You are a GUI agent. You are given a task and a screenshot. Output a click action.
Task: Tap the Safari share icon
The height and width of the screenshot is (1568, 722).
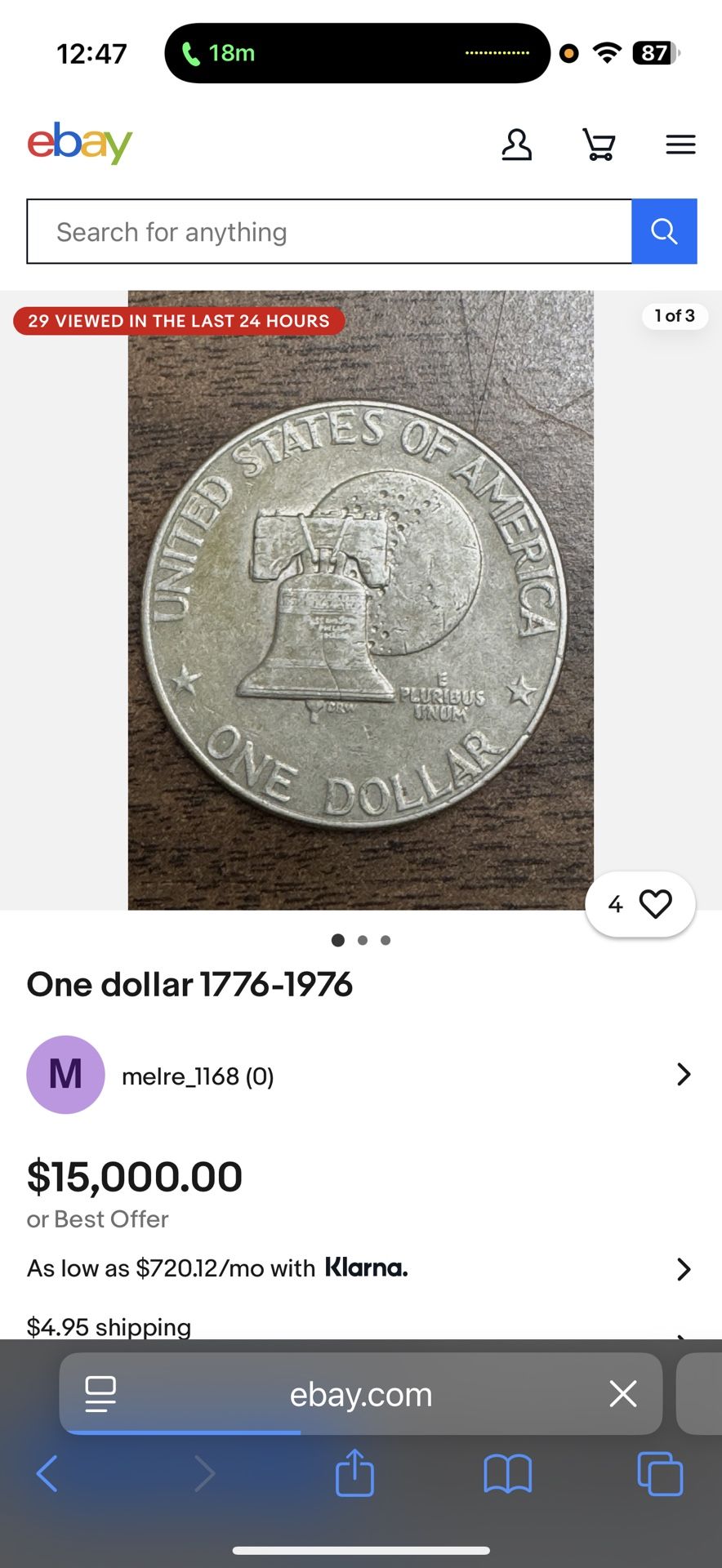click(354, 1474)
